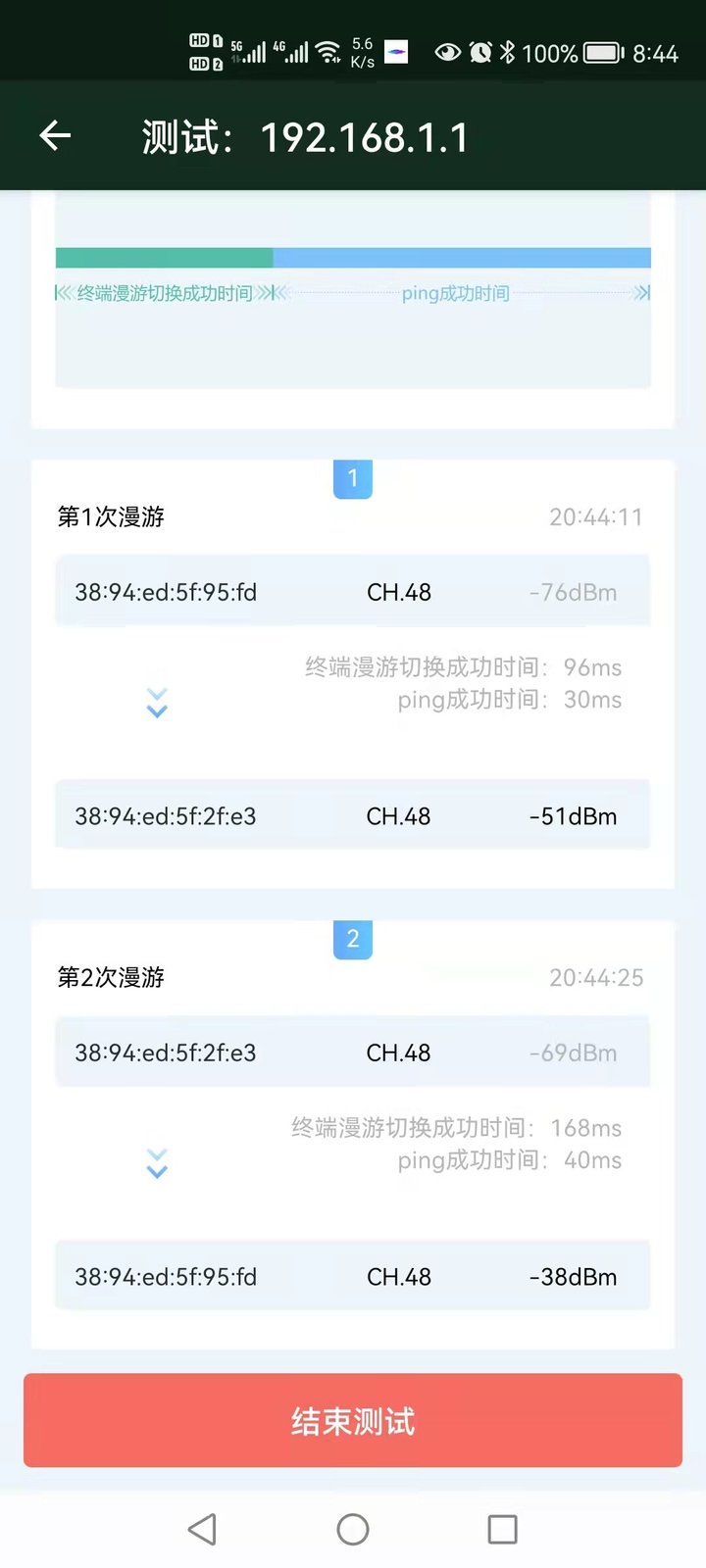Viewport: 706px width, 1568px height.
Task: Toggle details for the second roaming record
Action: pos(157,1161)
